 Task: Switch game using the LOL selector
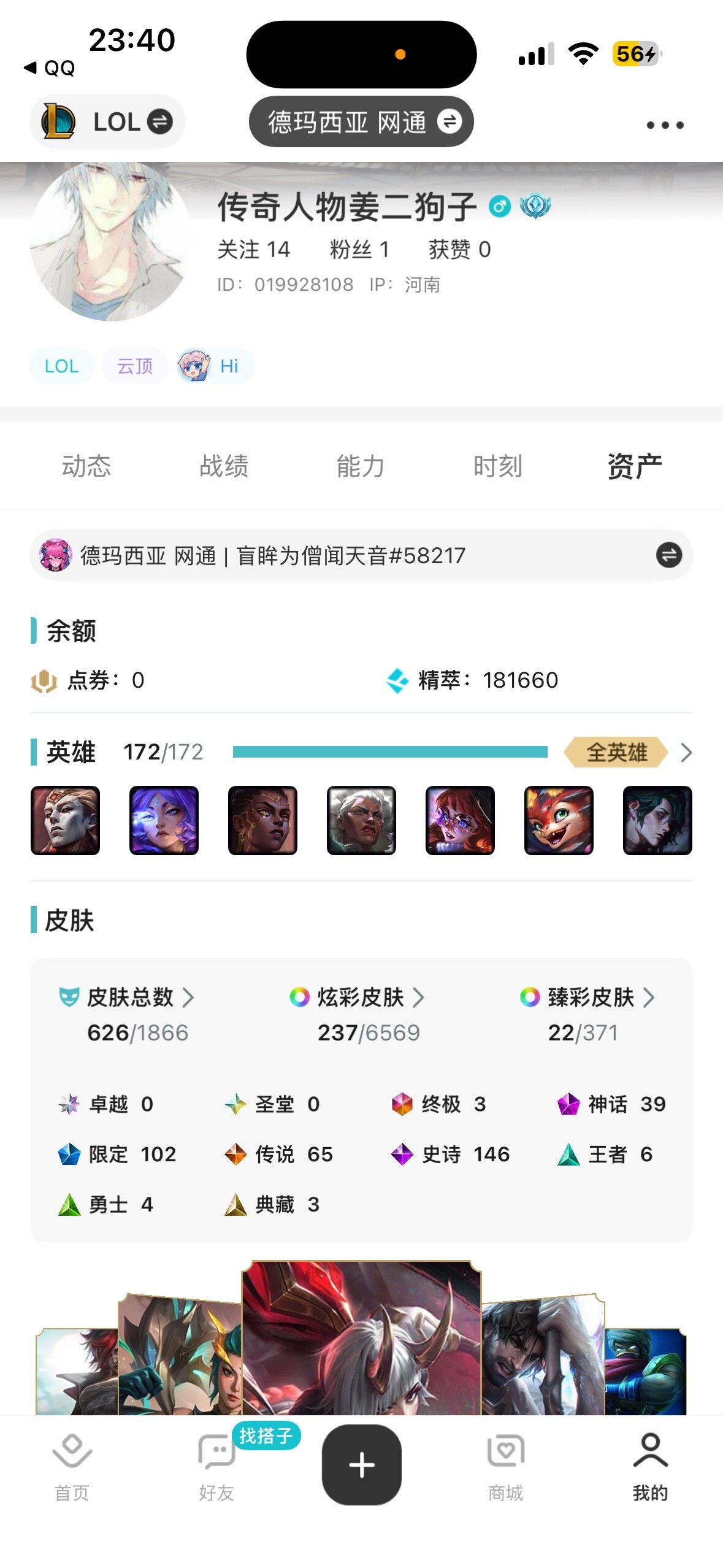click(107, 121)
